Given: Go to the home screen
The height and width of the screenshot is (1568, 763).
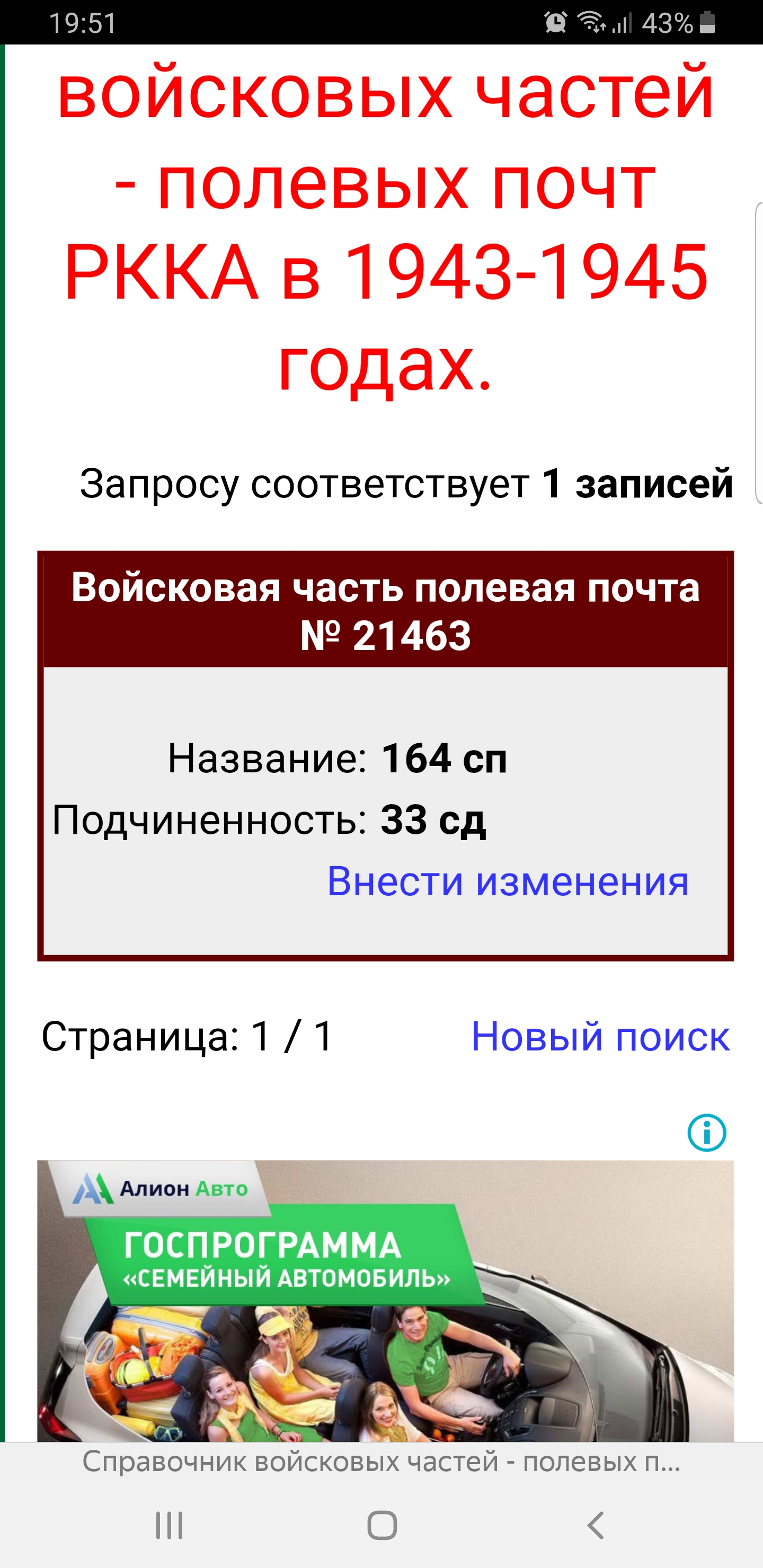Looking at the screenshot, I should [382, 1526].
